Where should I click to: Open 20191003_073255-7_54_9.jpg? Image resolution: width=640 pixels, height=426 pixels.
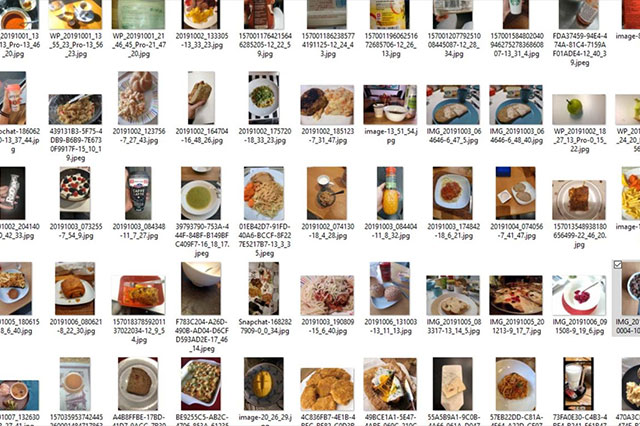tap(74, 192)
